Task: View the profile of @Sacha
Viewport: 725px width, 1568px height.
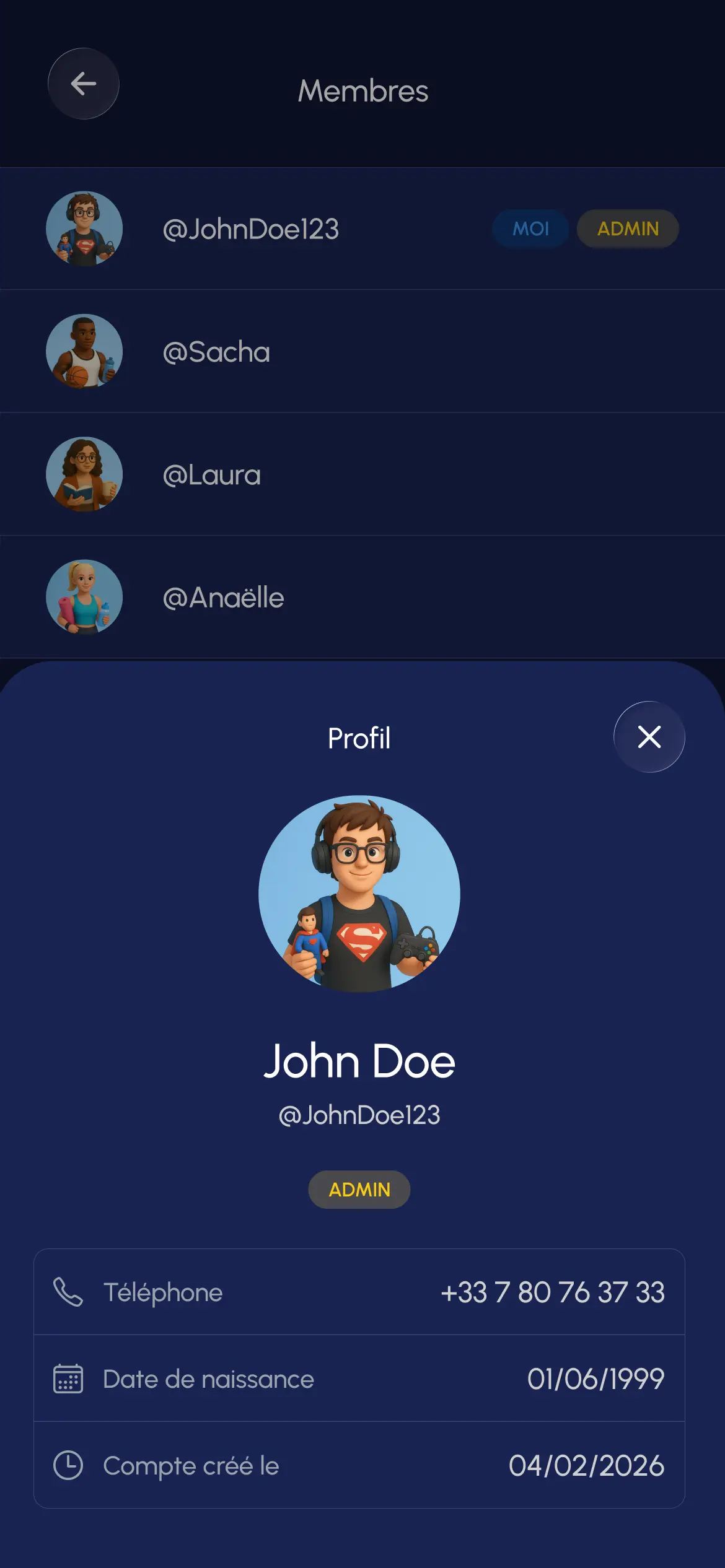Action: click(216, 352)
